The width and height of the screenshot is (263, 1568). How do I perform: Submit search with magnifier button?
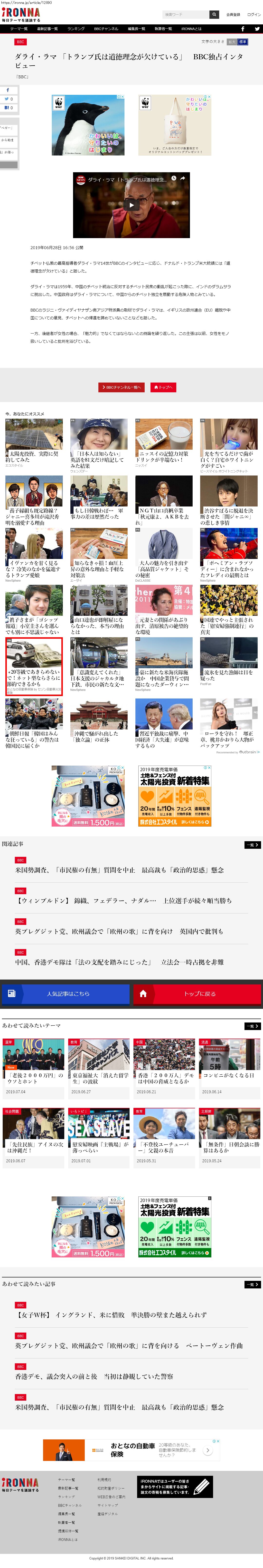coord(214,14)
